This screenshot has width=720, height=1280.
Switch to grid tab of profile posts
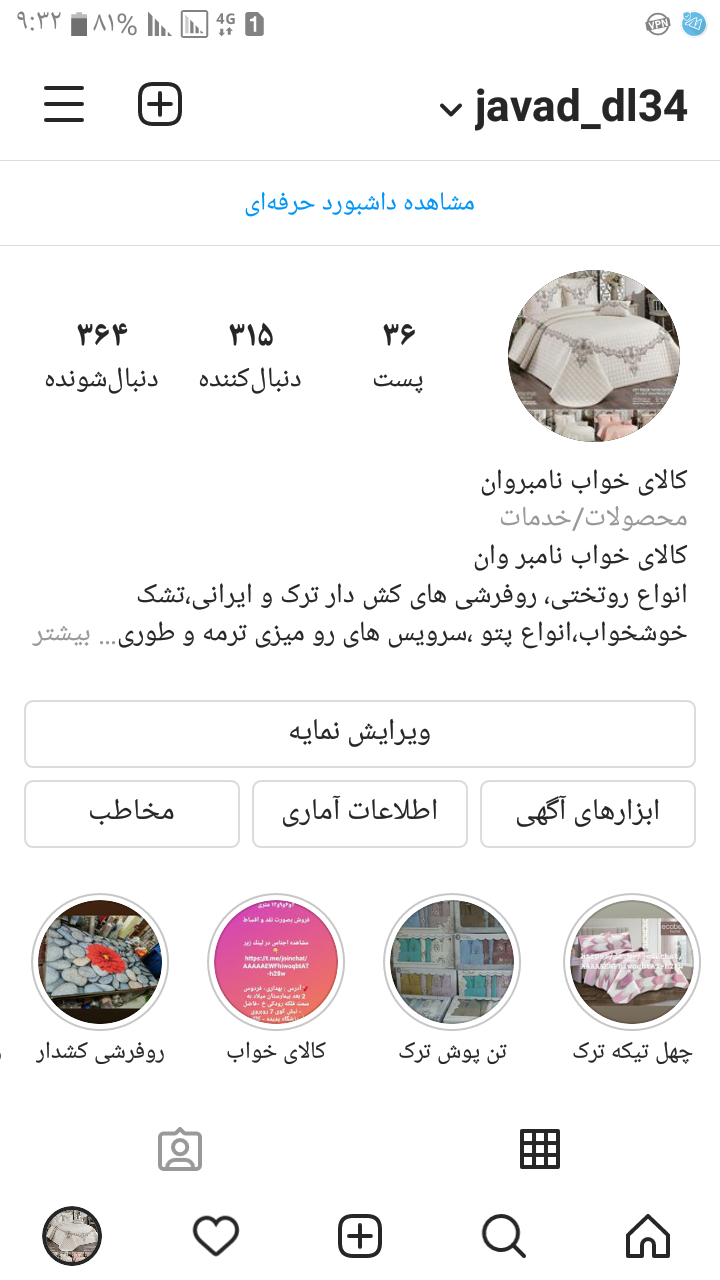[540, 1148]
